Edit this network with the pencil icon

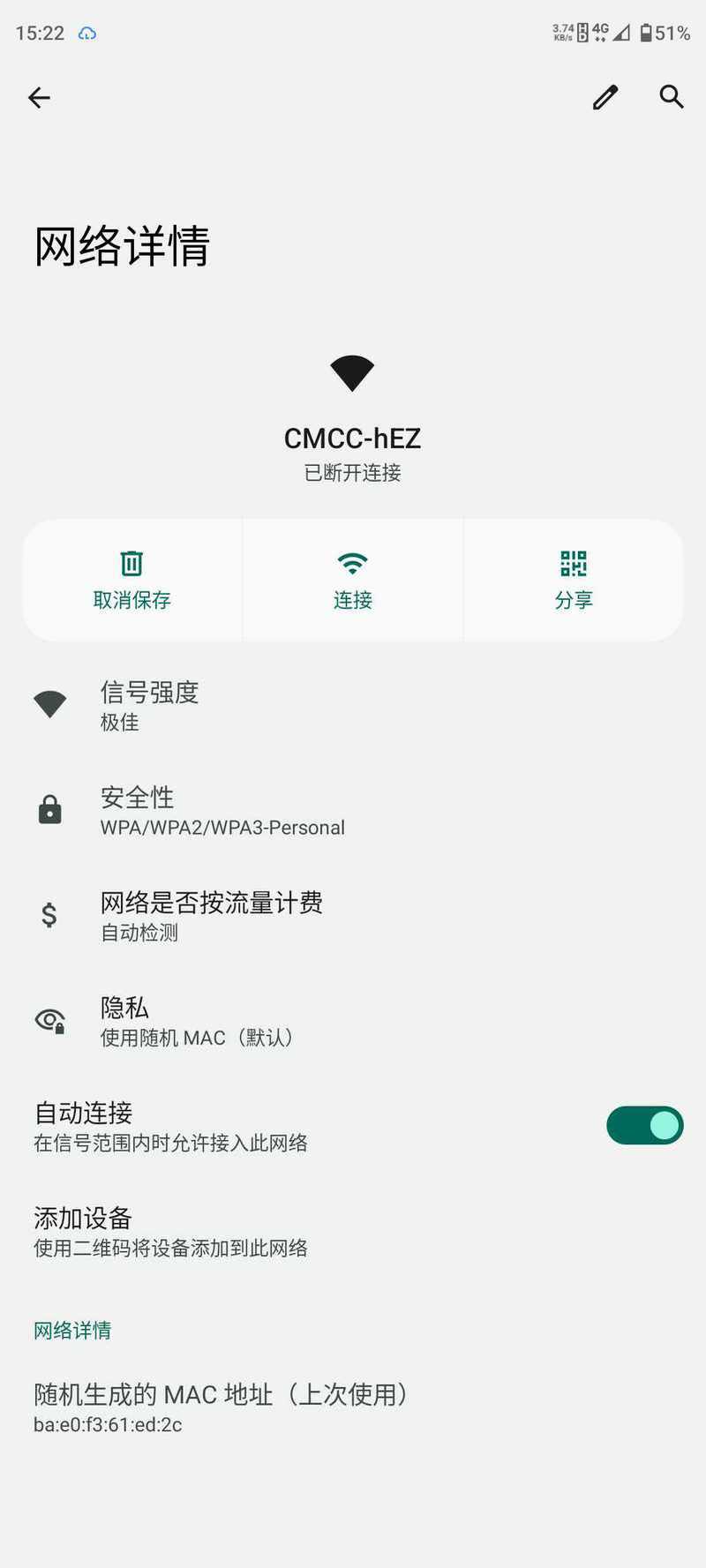point(605,97)
